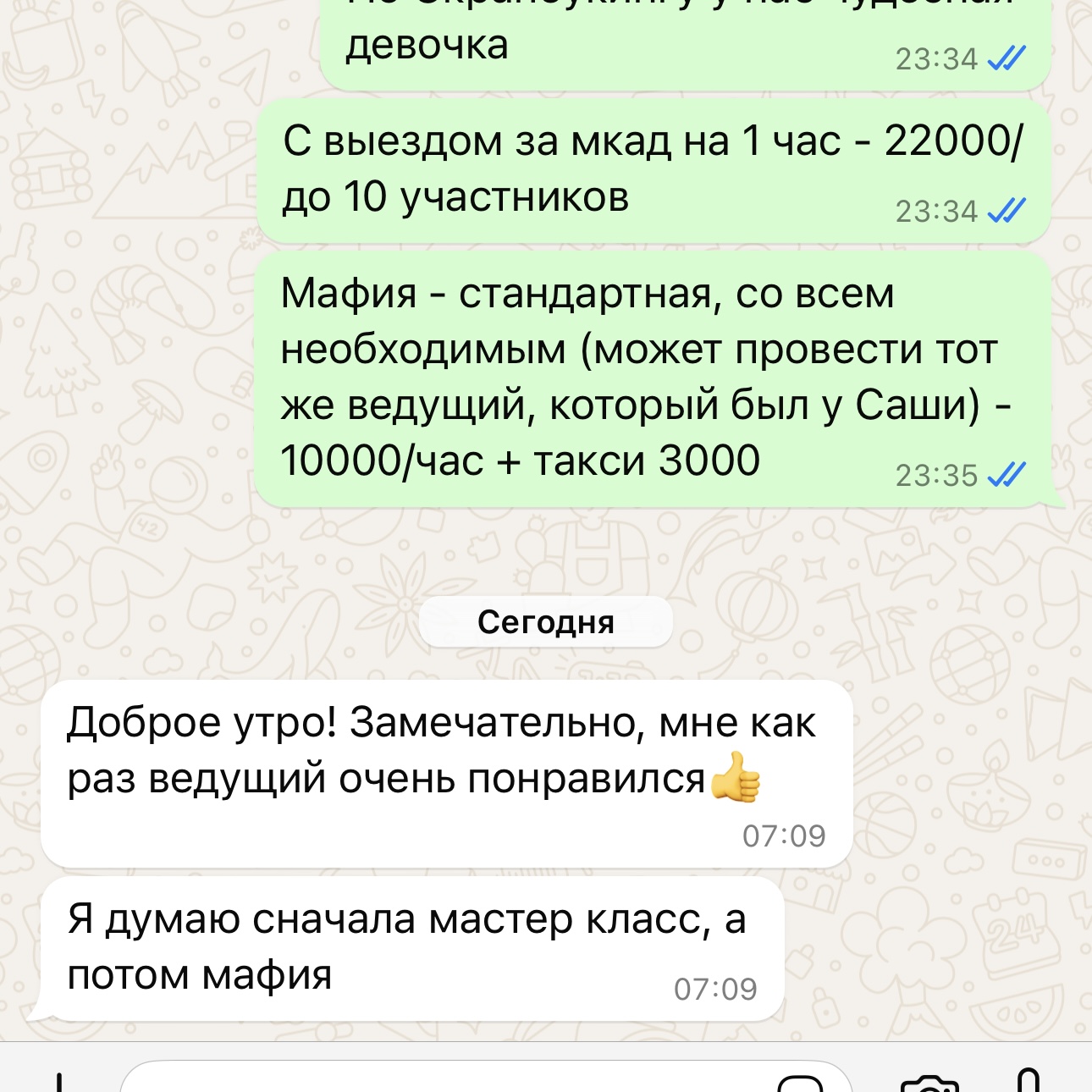
Task: Tap the microphone to record voice message
Action: click(x=1028, y=1082)
